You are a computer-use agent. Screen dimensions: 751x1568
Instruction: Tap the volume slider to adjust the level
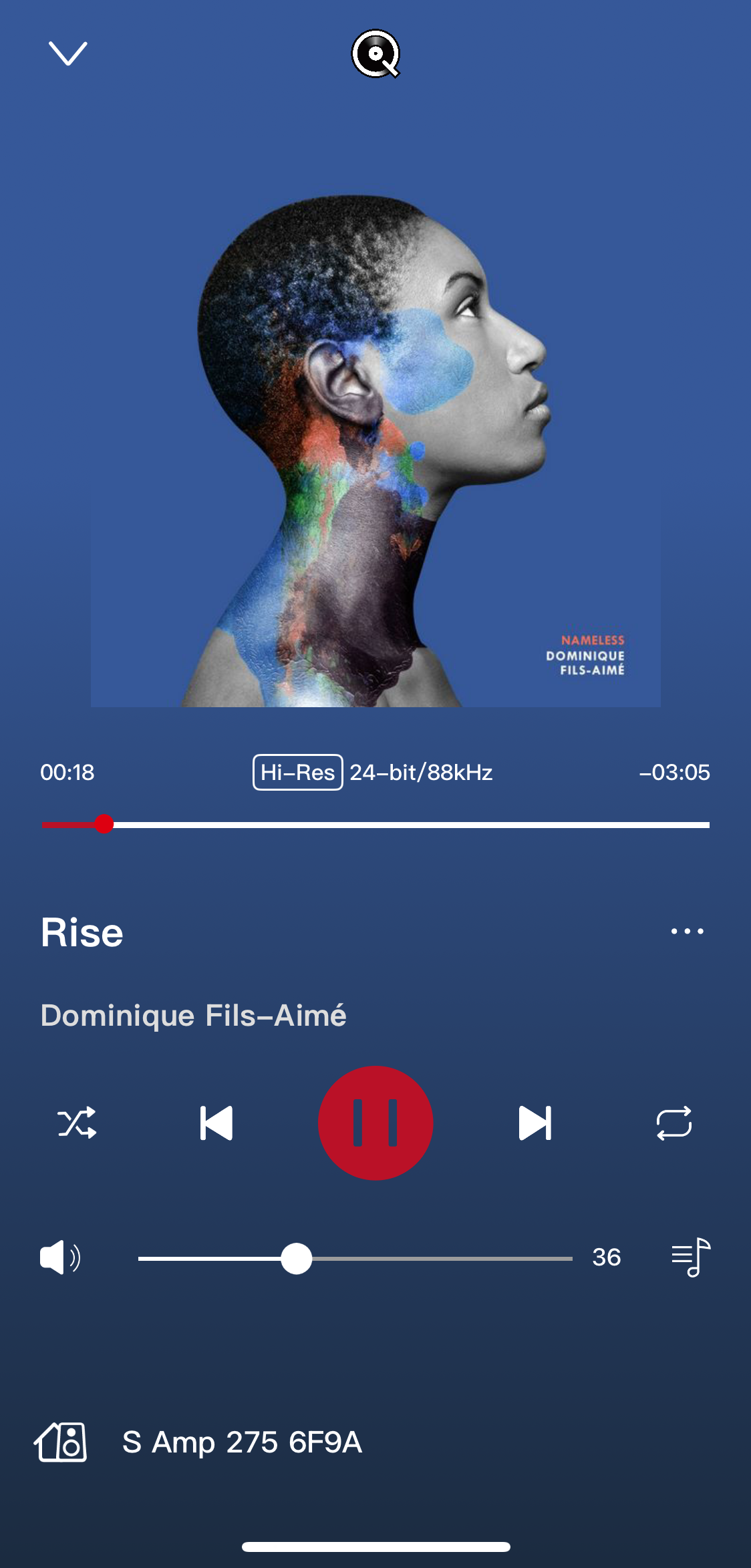(x=355, y=1259)
